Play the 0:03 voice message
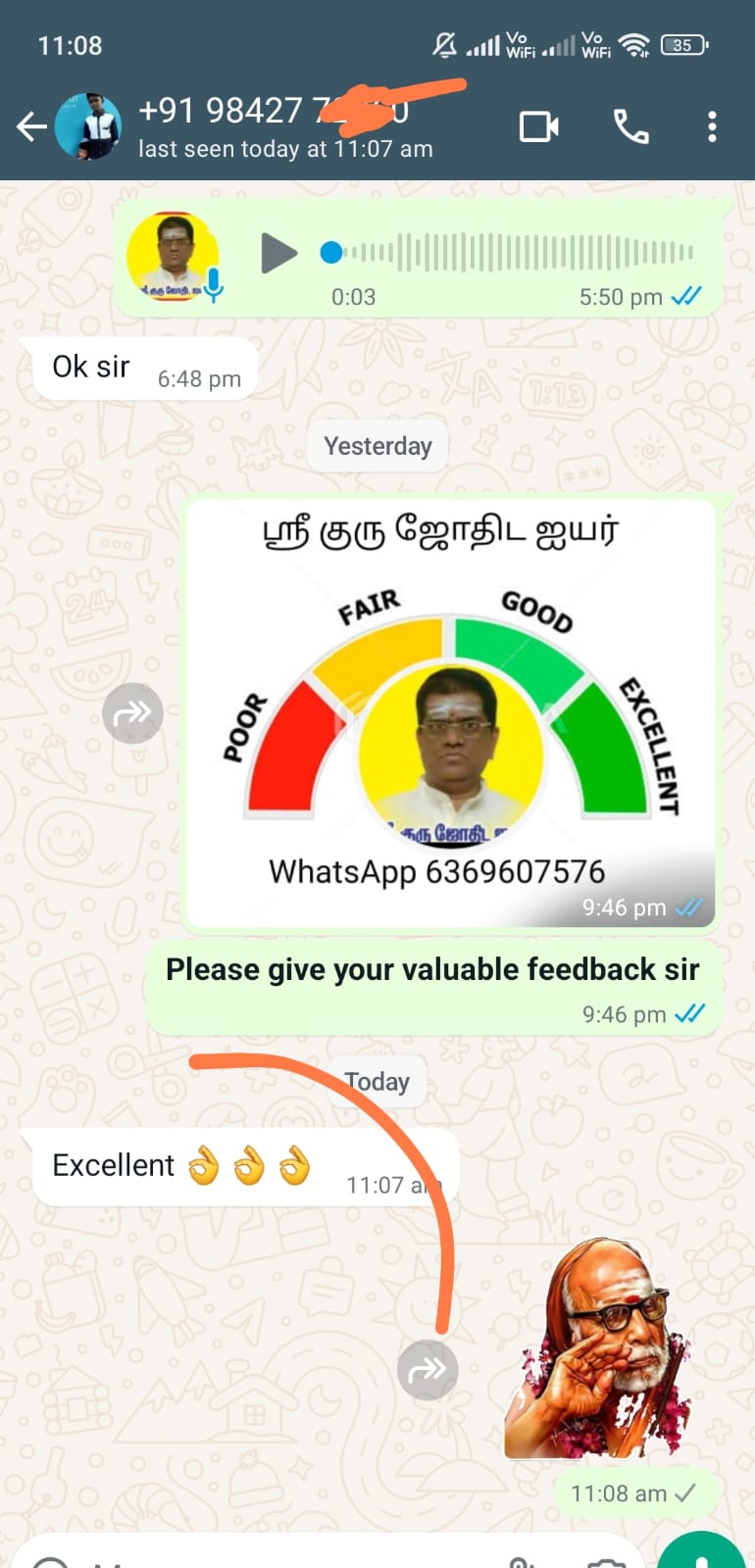Image resolution: width=755 pixels, height=1568 pixels. coord(278,254)
